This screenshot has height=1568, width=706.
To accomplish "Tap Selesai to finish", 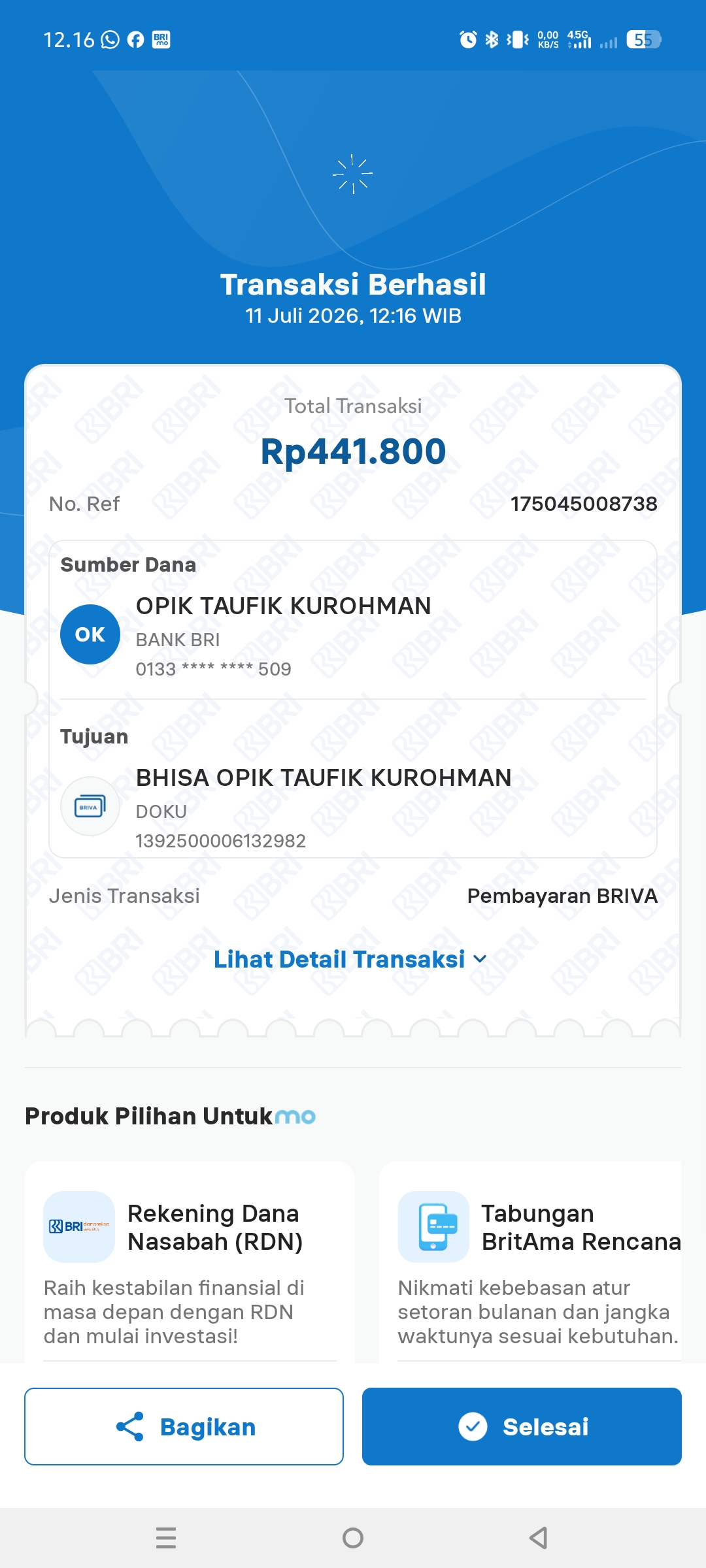I will coord(522,1426).
